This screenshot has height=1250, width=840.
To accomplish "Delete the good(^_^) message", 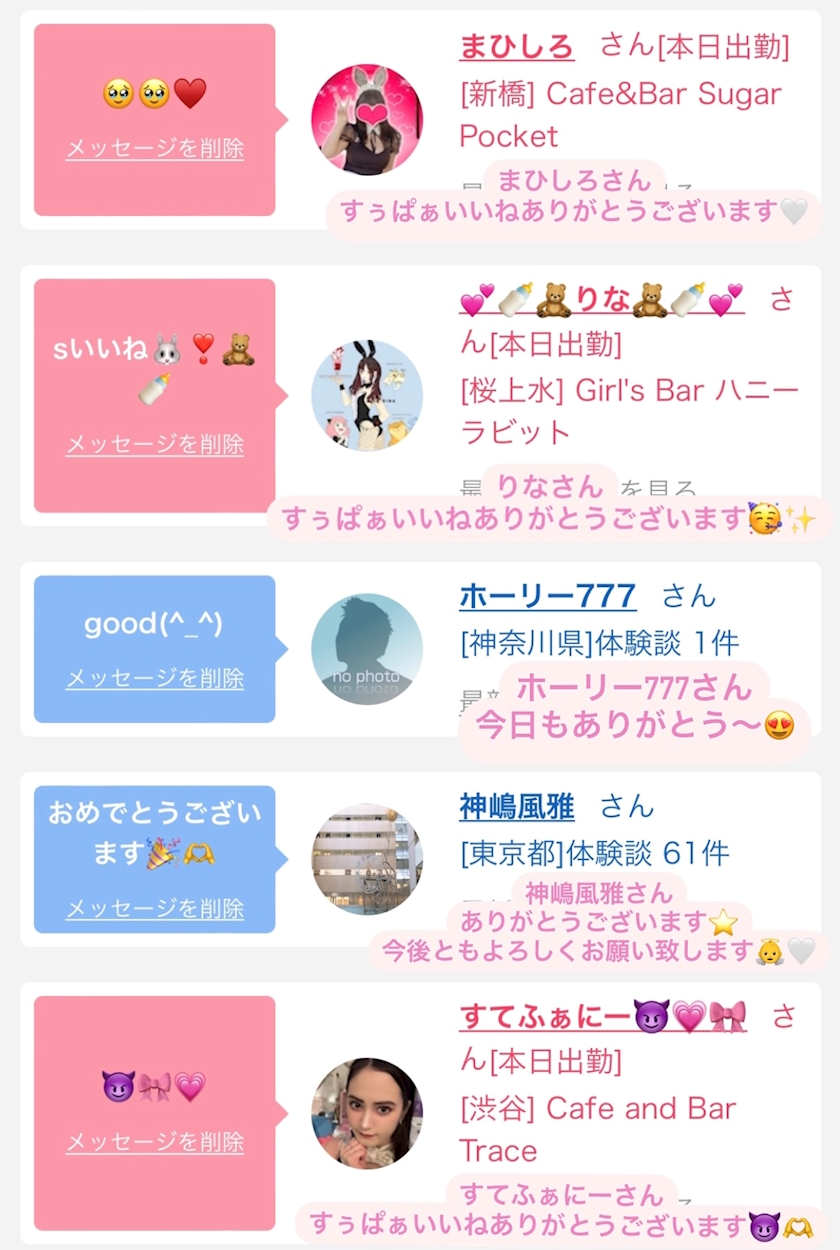I will coord(155,678).
